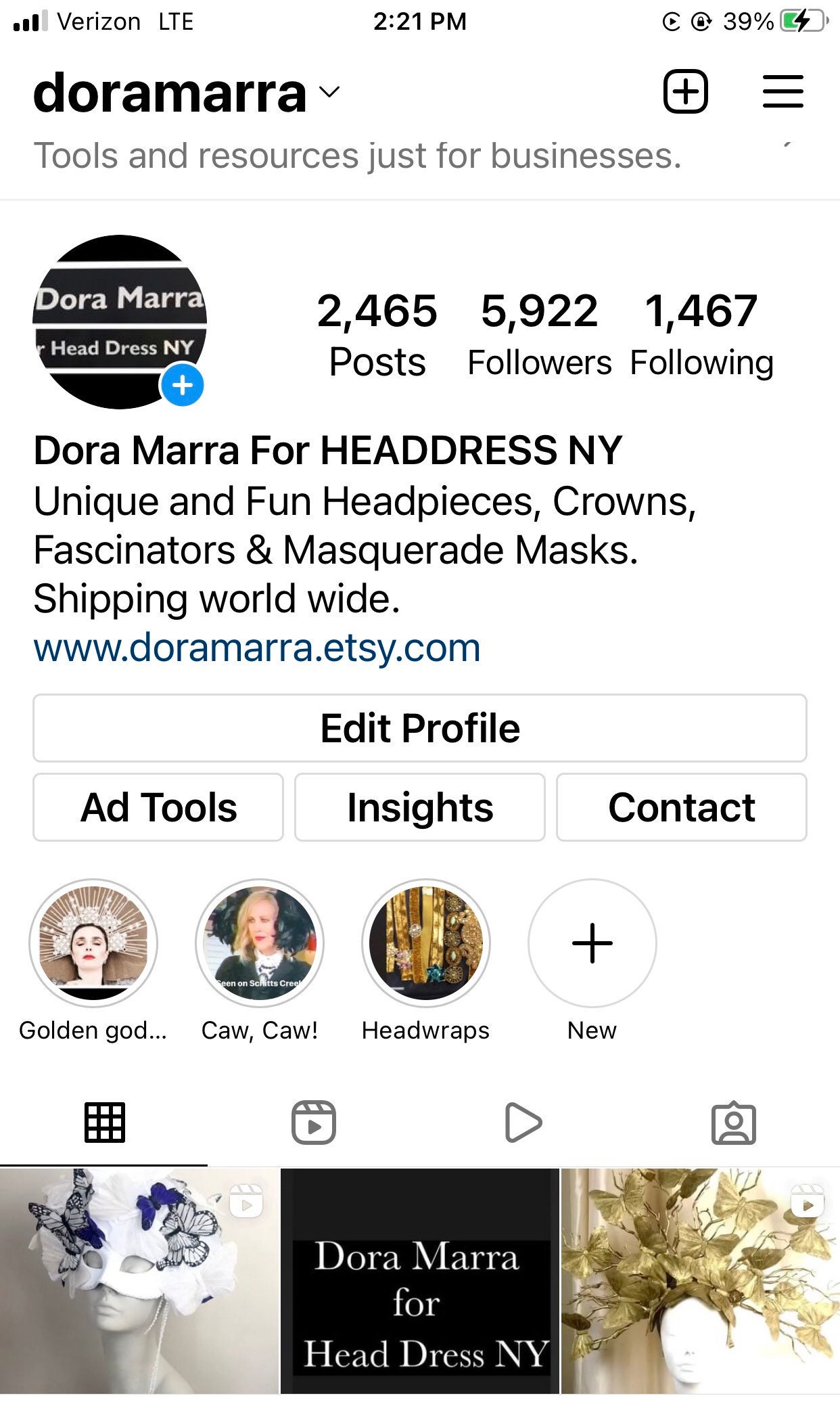Image resolution: width=840 pixels, height=1404 pixels.
Task: Open the Golden god... highlight
Action: pyautogui.click(x=93, y=943)
